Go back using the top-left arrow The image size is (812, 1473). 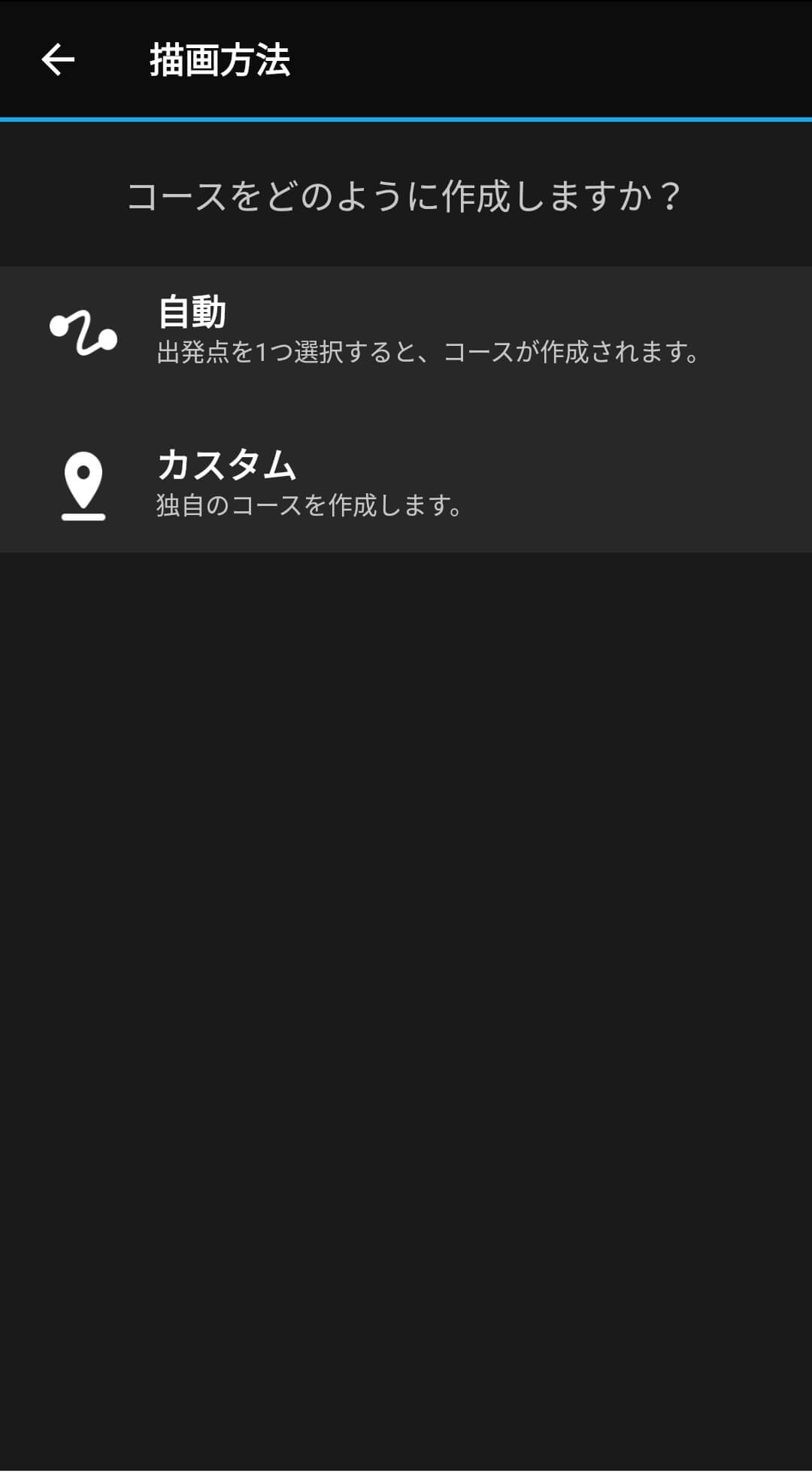tap(58, 60)
